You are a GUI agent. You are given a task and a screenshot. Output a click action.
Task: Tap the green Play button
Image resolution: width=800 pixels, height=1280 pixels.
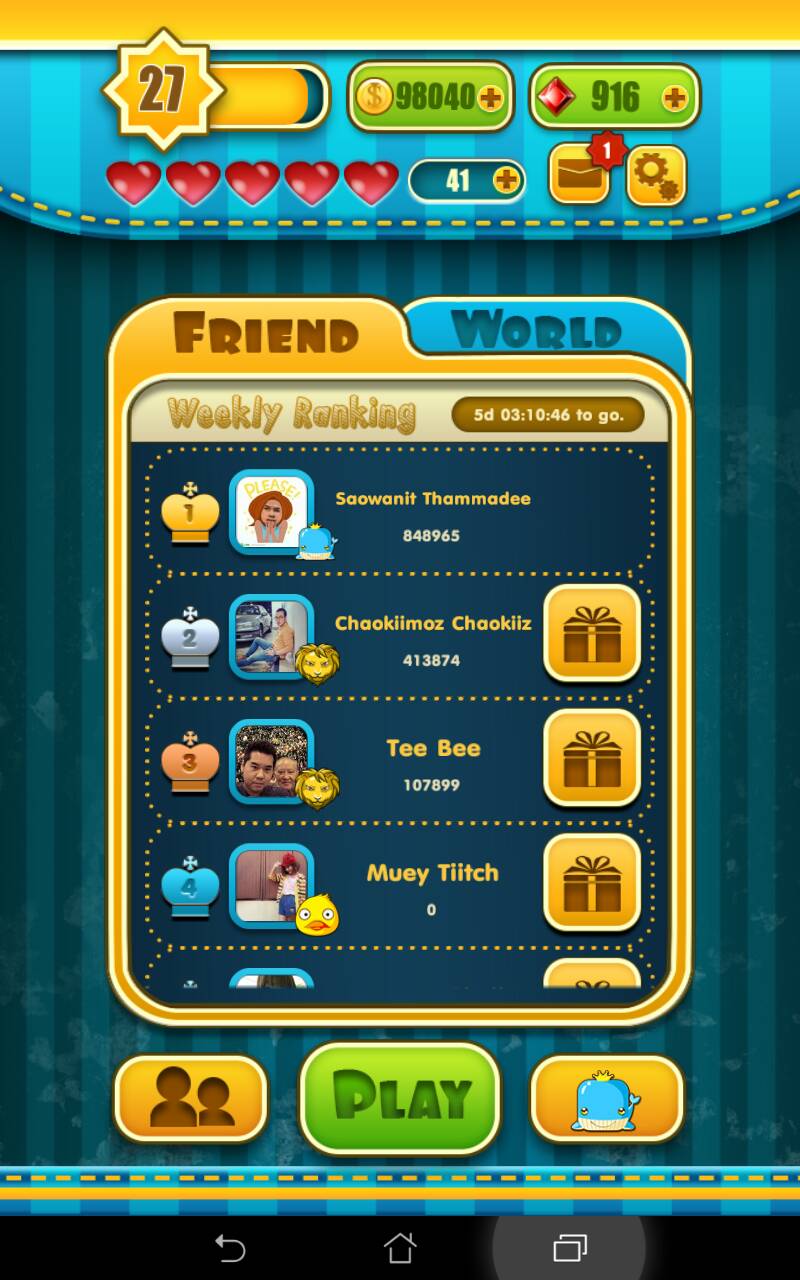[400, 1098]
